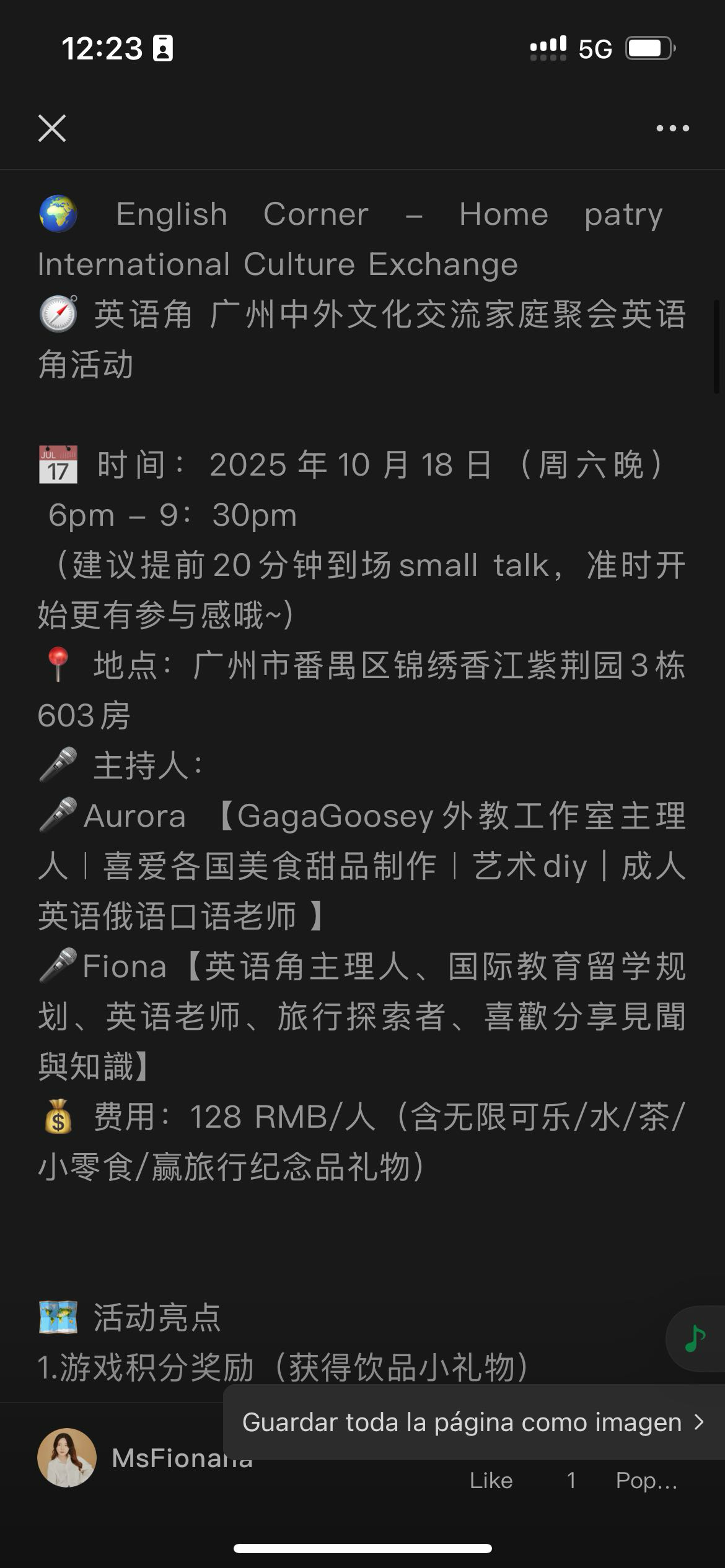This screenshot has height=1568, width=725.
Task: Tap the floating green music note
Action: pos(695,1338)
